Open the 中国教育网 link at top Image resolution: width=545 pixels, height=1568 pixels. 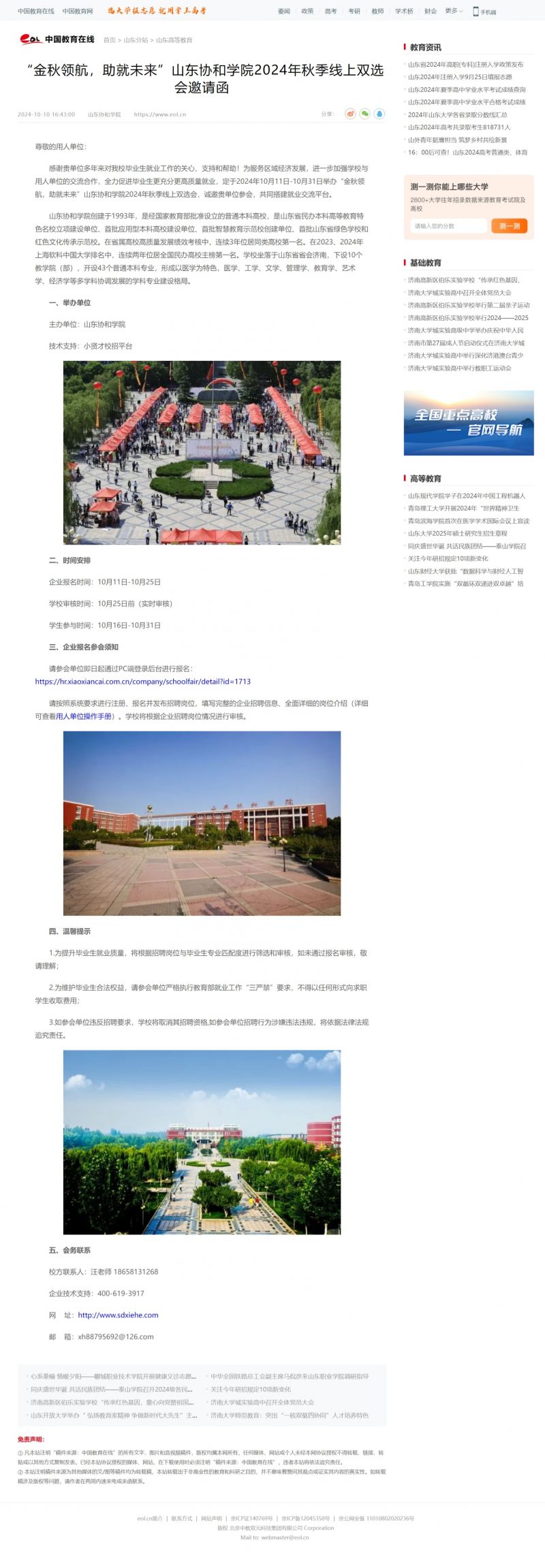pos(78,11)
